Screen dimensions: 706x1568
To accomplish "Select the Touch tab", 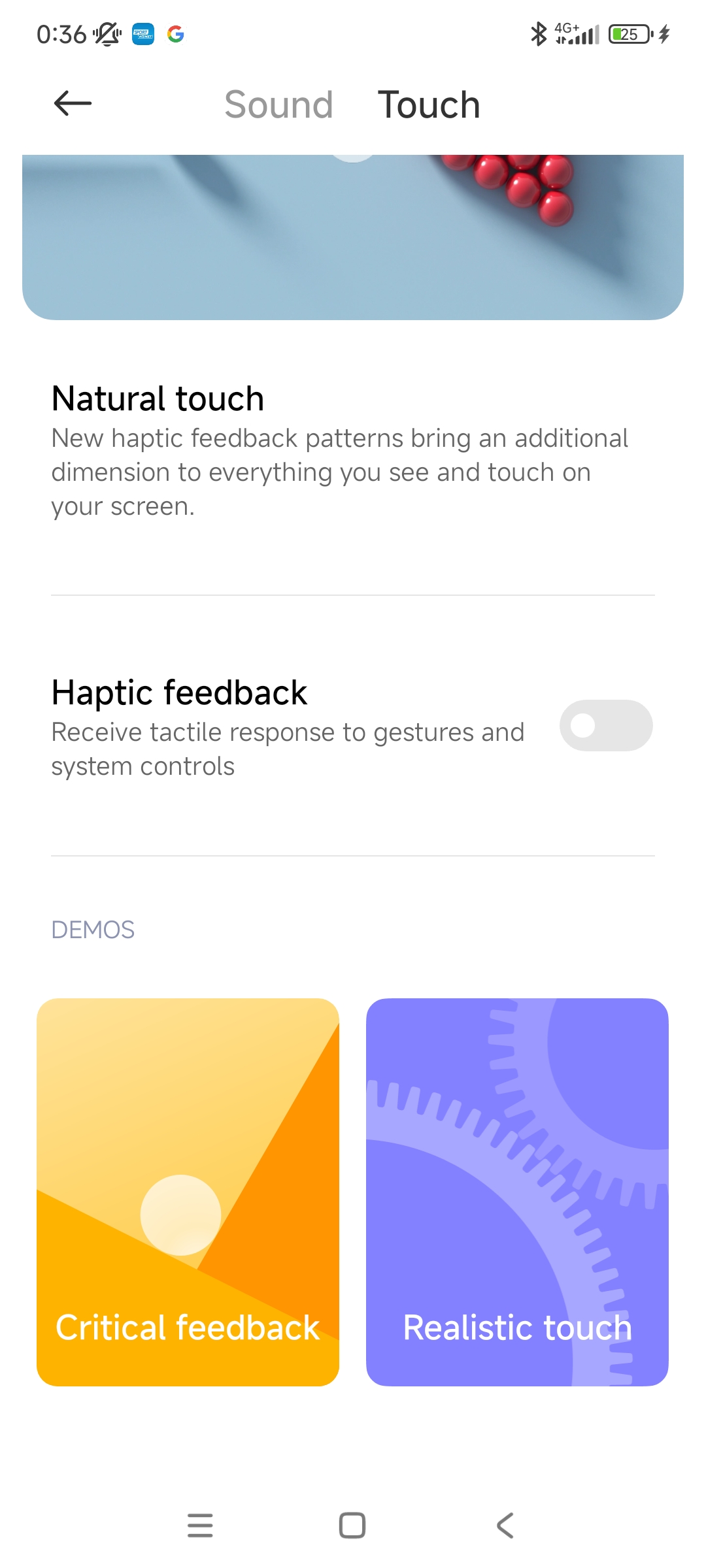I will [429, 105].
